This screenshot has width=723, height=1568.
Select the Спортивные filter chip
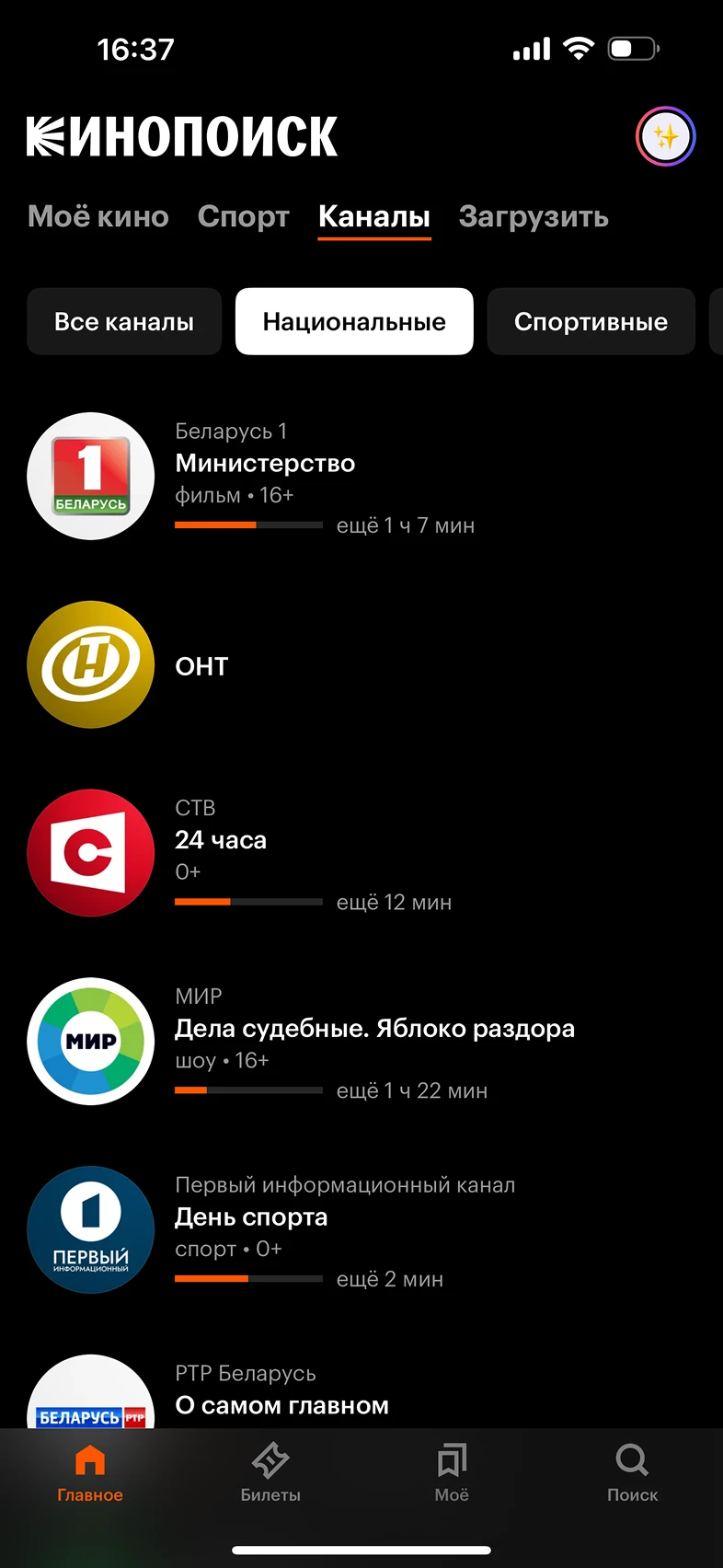coord(591,322)
